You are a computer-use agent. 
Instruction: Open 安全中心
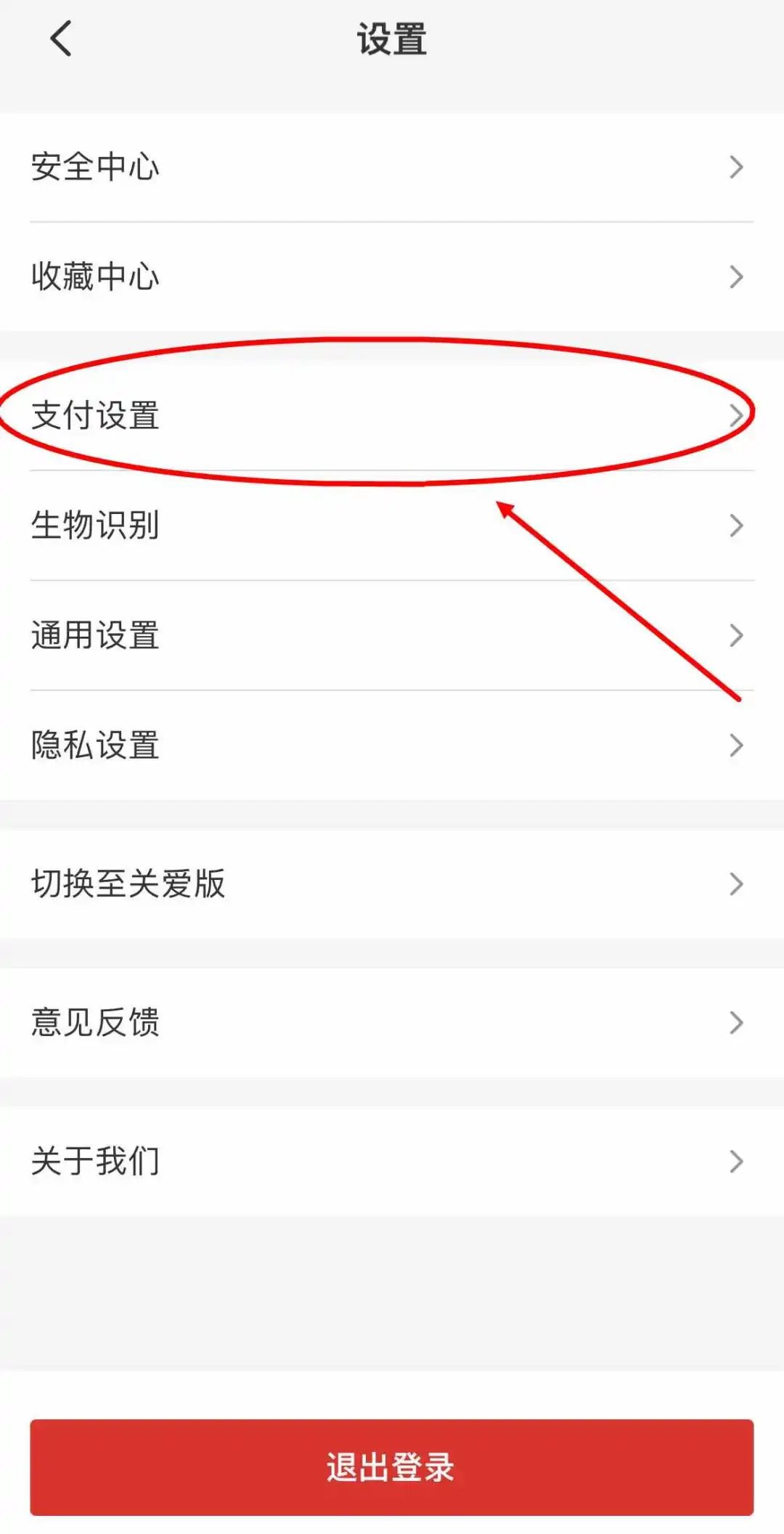point(392,167)
